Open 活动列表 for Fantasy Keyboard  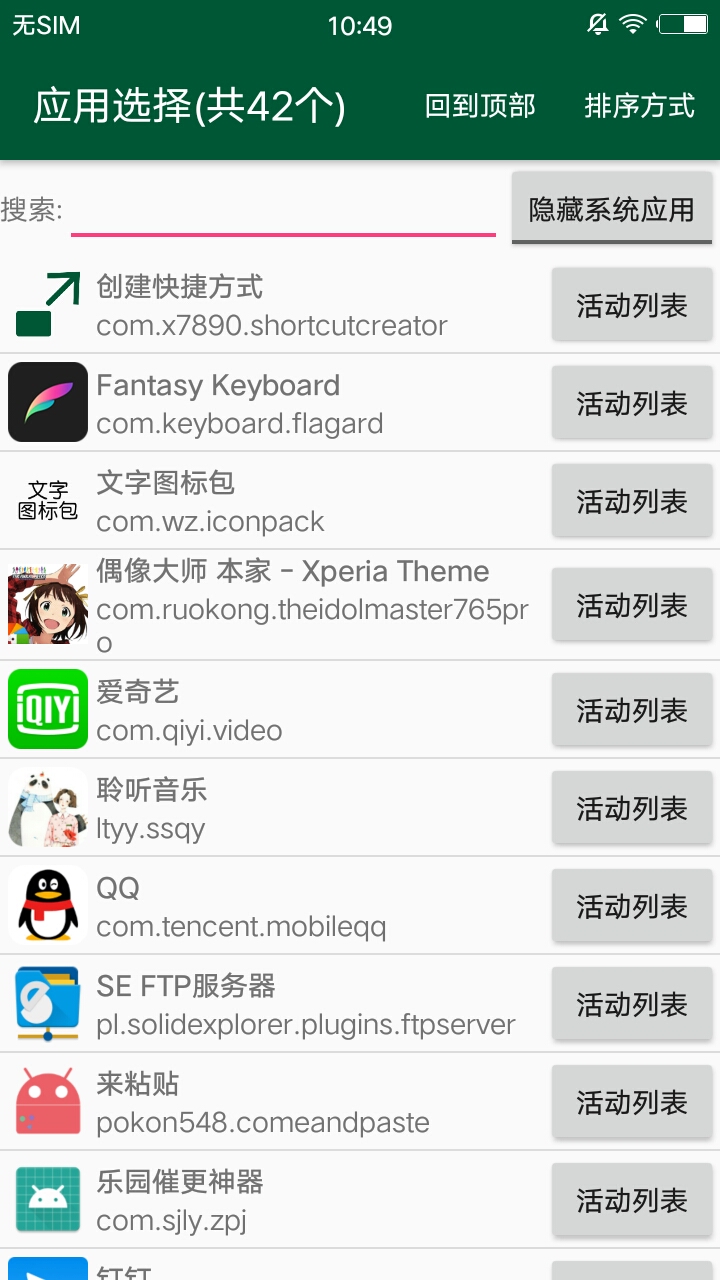point(631,402)
